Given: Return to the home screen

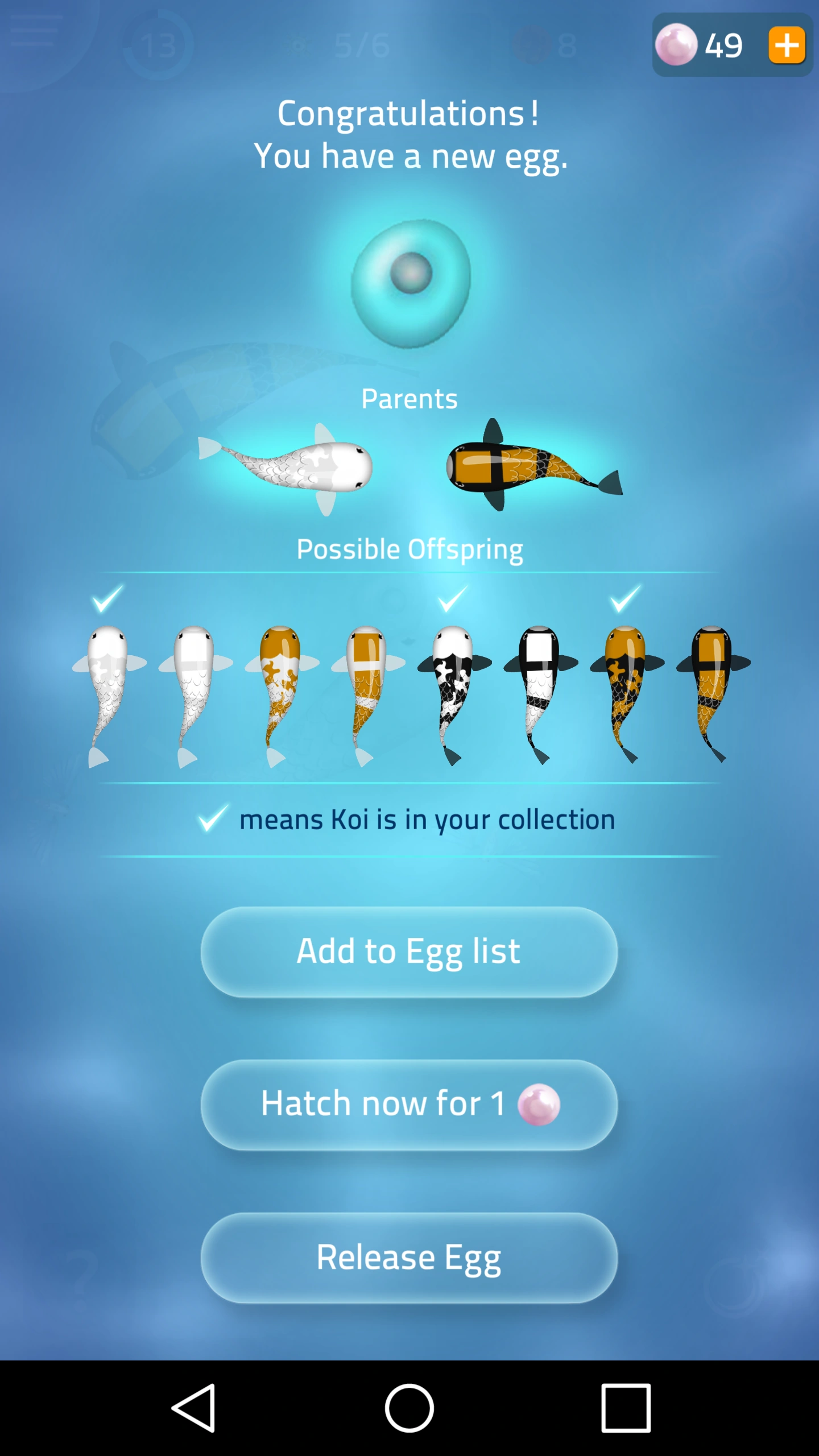Looking at the screenshot, I should coord(409,1408).
